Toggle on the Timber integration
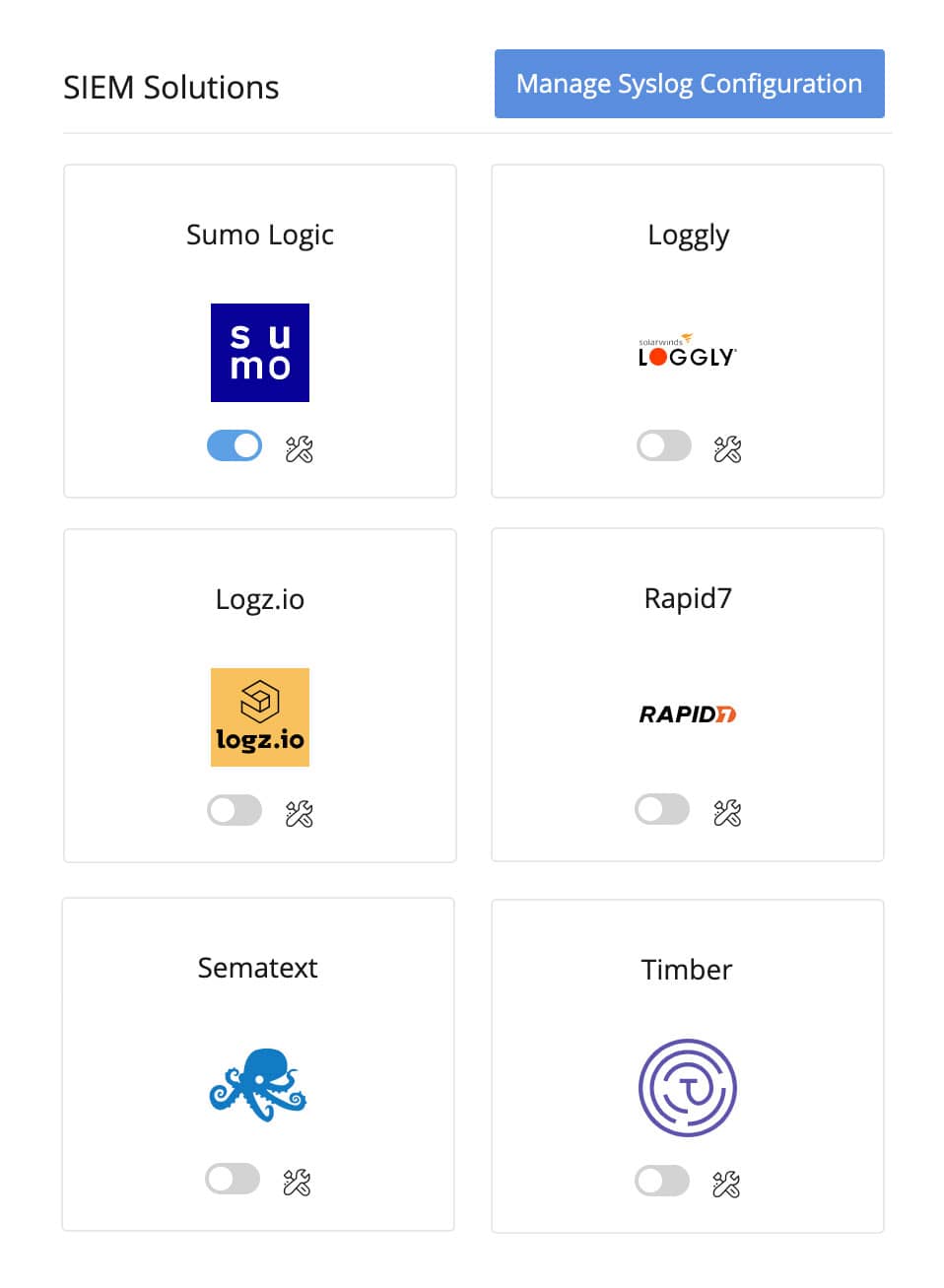 tap(662, 1181)
